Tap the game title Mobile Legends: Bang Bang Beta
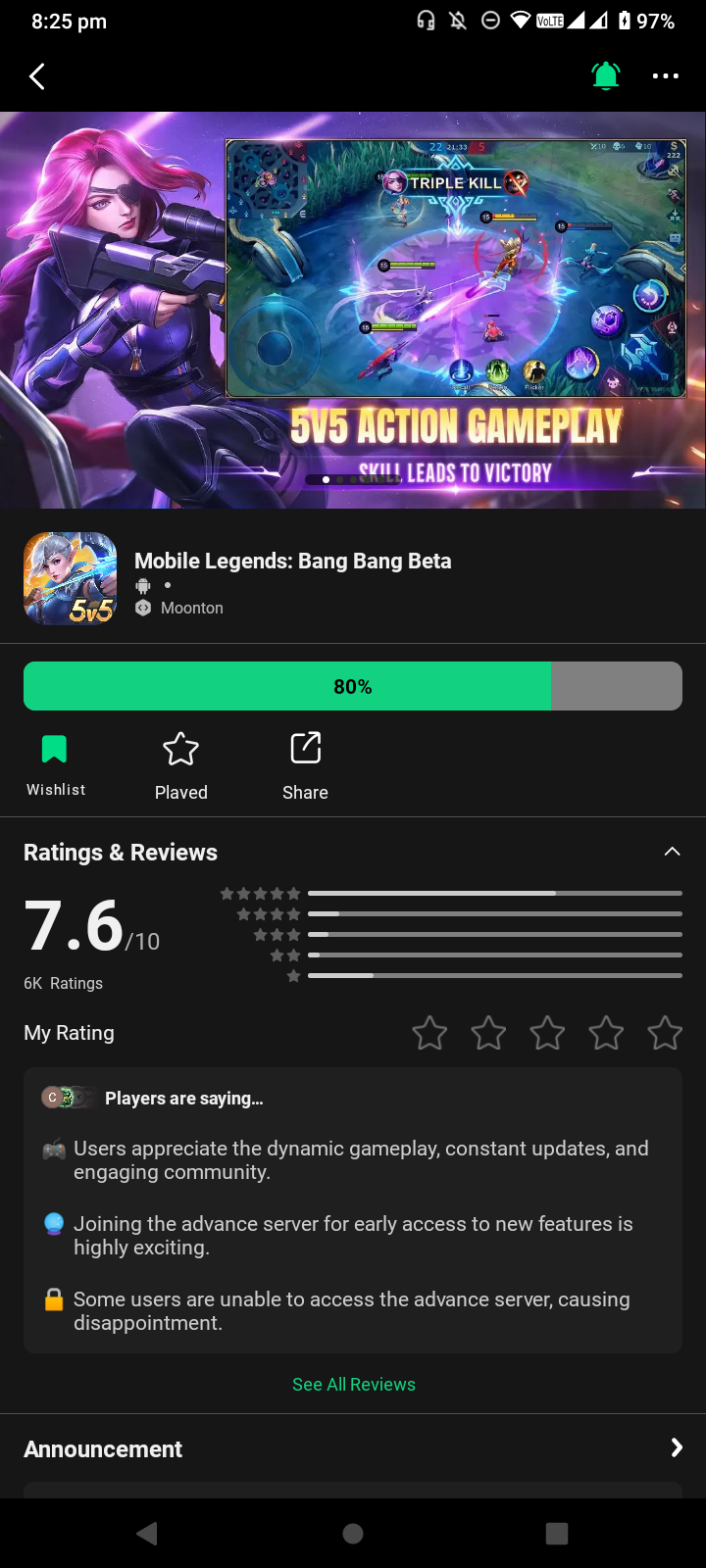 click(x=292, y=561)
